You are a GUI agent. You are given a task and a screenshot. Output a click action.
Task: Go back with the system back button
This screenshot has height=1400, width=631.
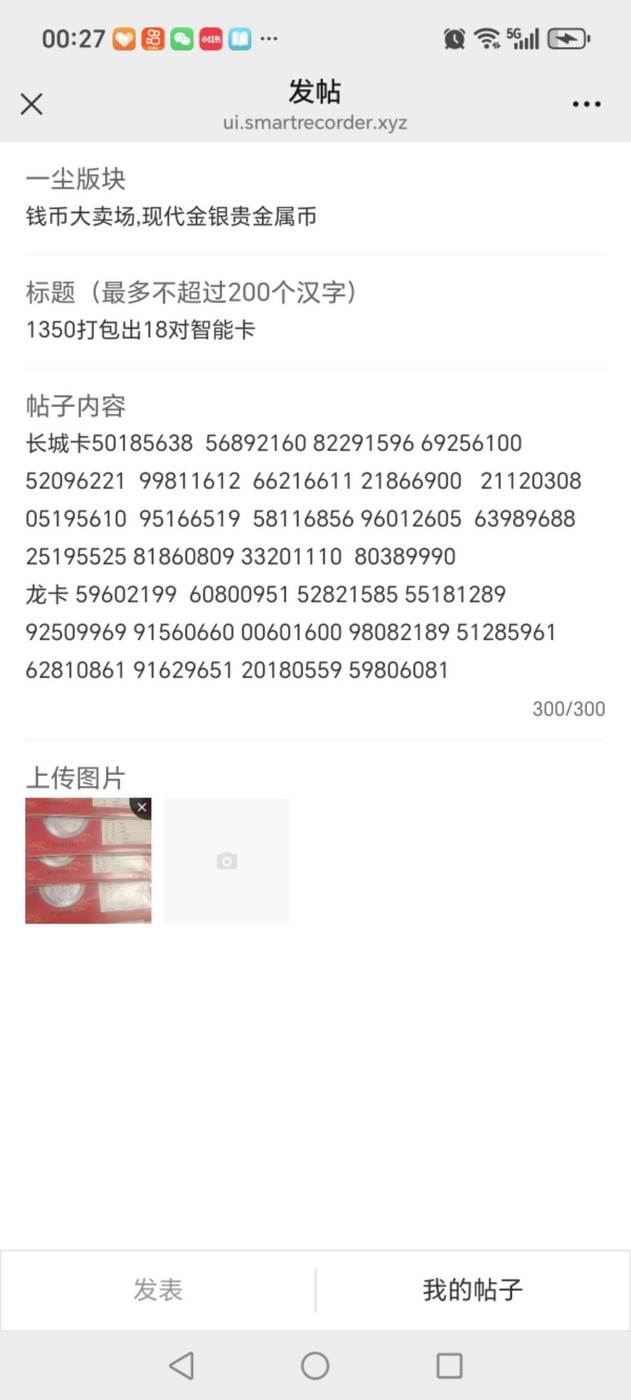click(181, 1365)
